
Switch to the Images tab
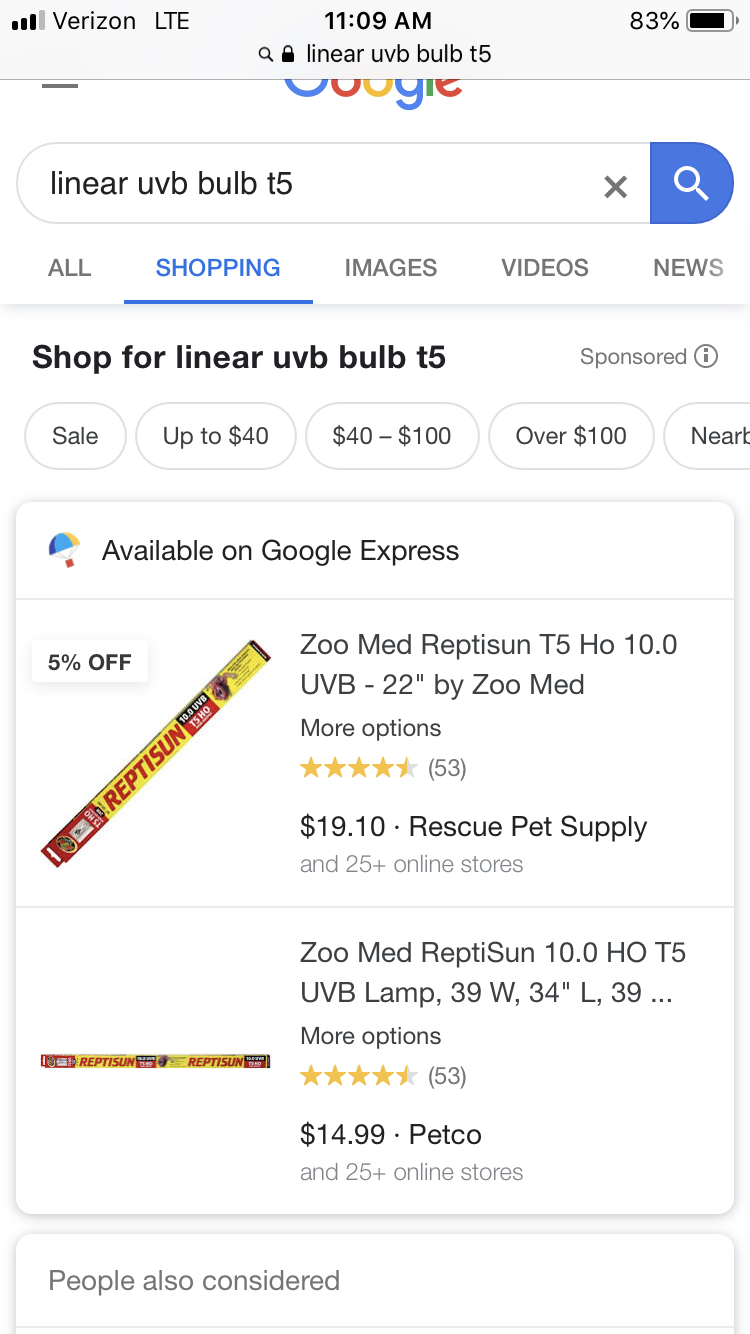(390, 268)
